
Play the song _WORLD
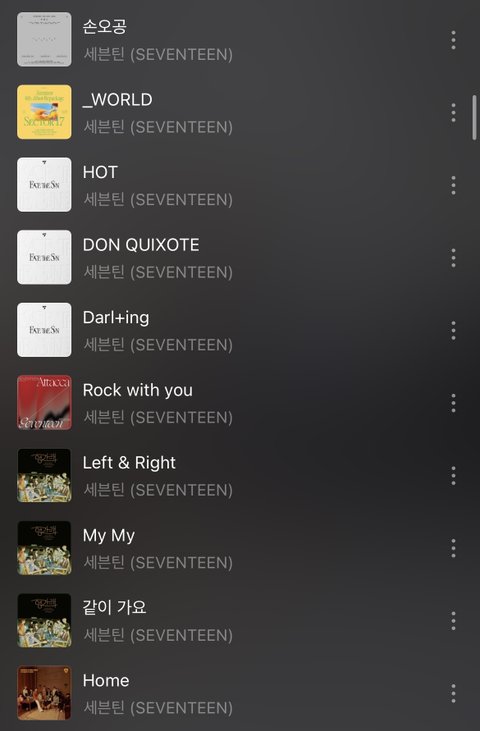click(x=240, y=112)
